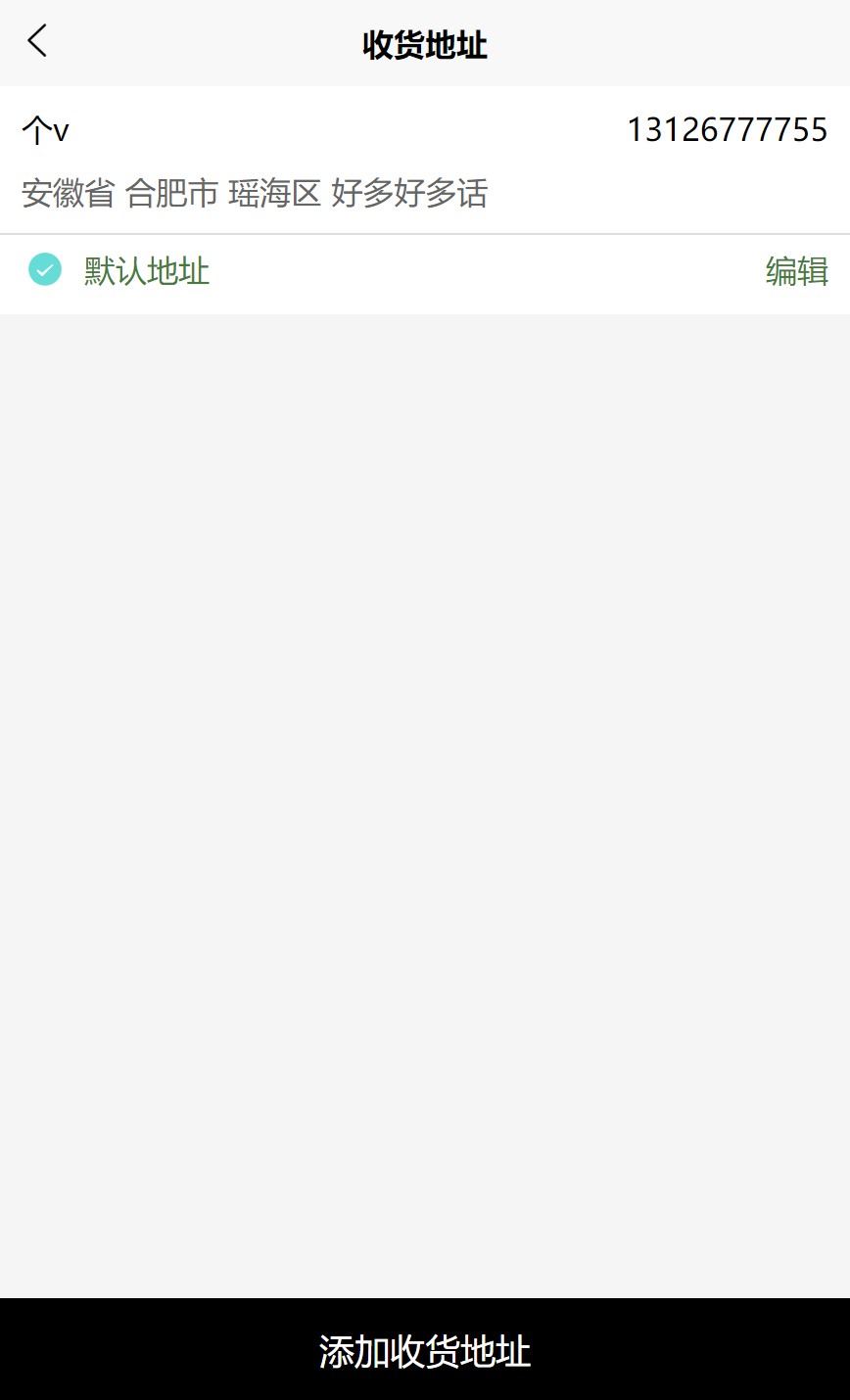850x1400 pixels.
Task: Go back using the top-left arrow
Action: 37,42
